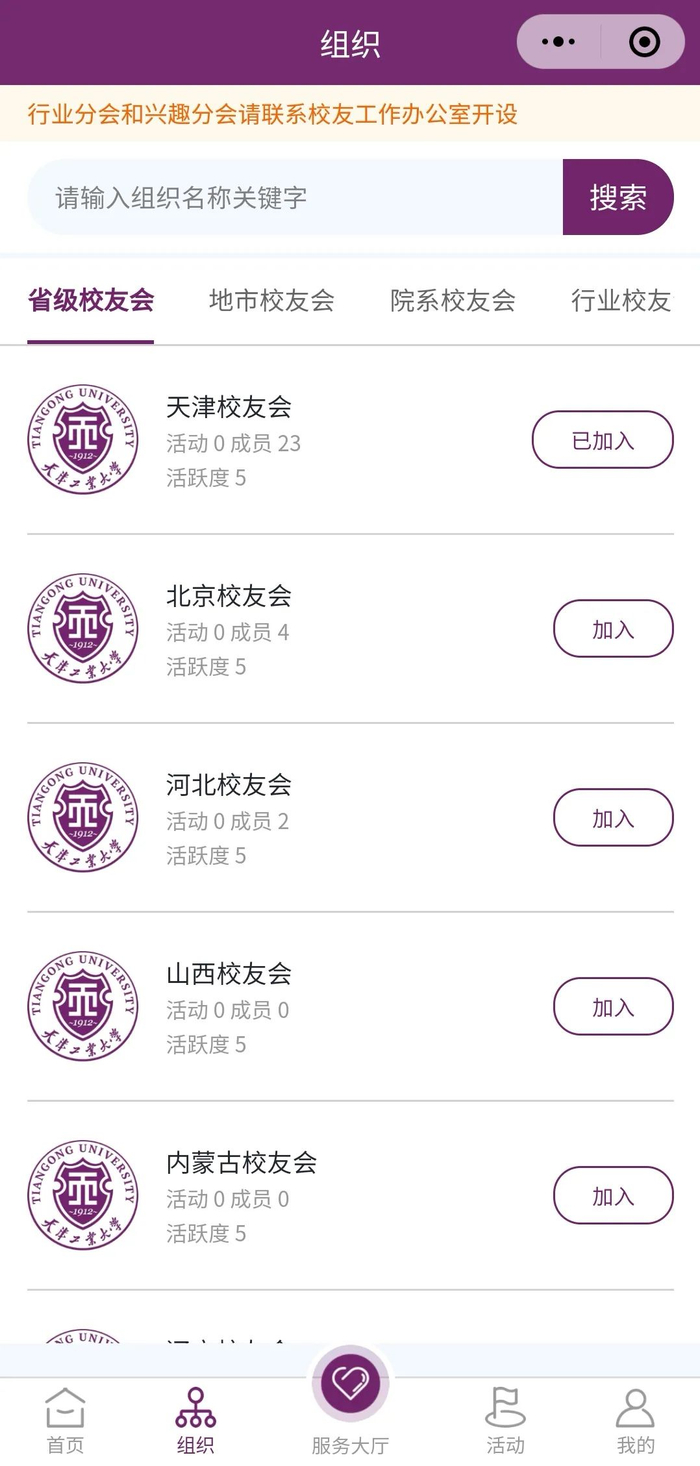Focus the organization name keyword field
The height and width of the screenshot is (1466, 700).
coord(295,197)
